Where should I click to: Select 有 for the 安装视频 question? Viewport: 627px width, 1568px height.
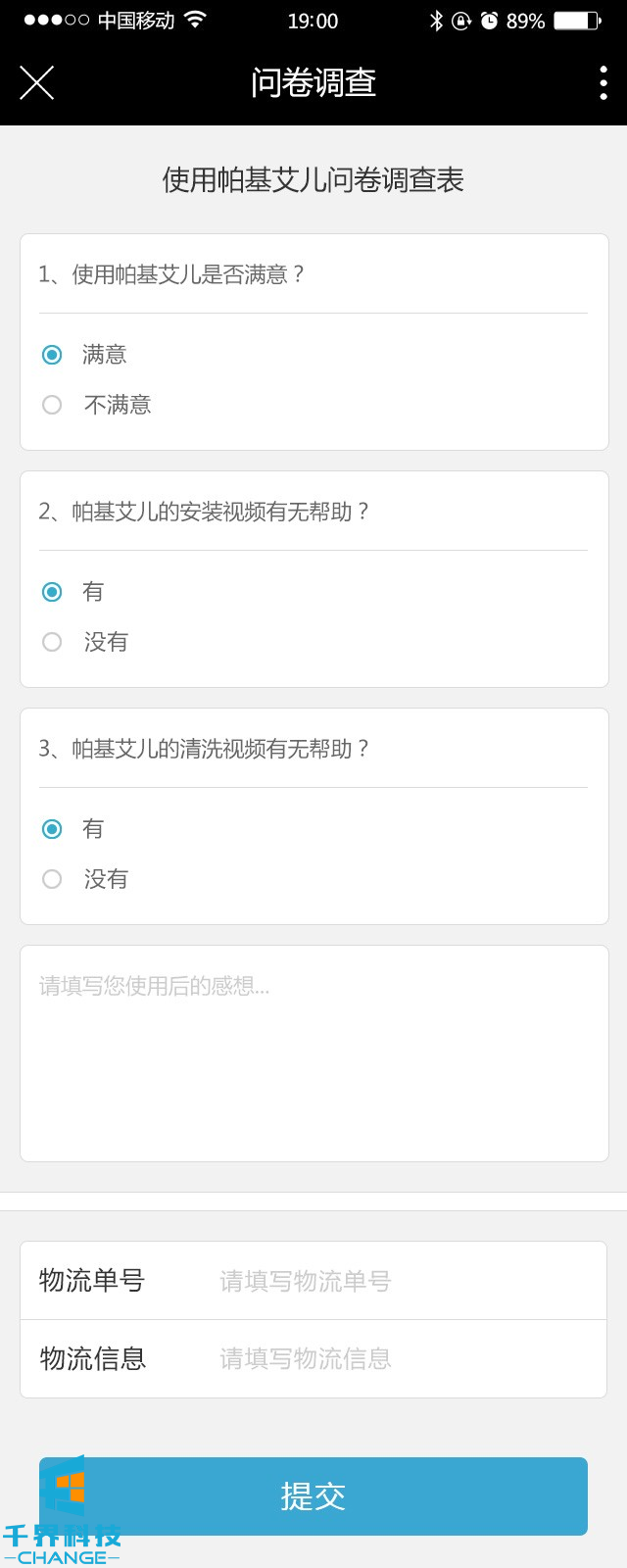tap(53, 592)
